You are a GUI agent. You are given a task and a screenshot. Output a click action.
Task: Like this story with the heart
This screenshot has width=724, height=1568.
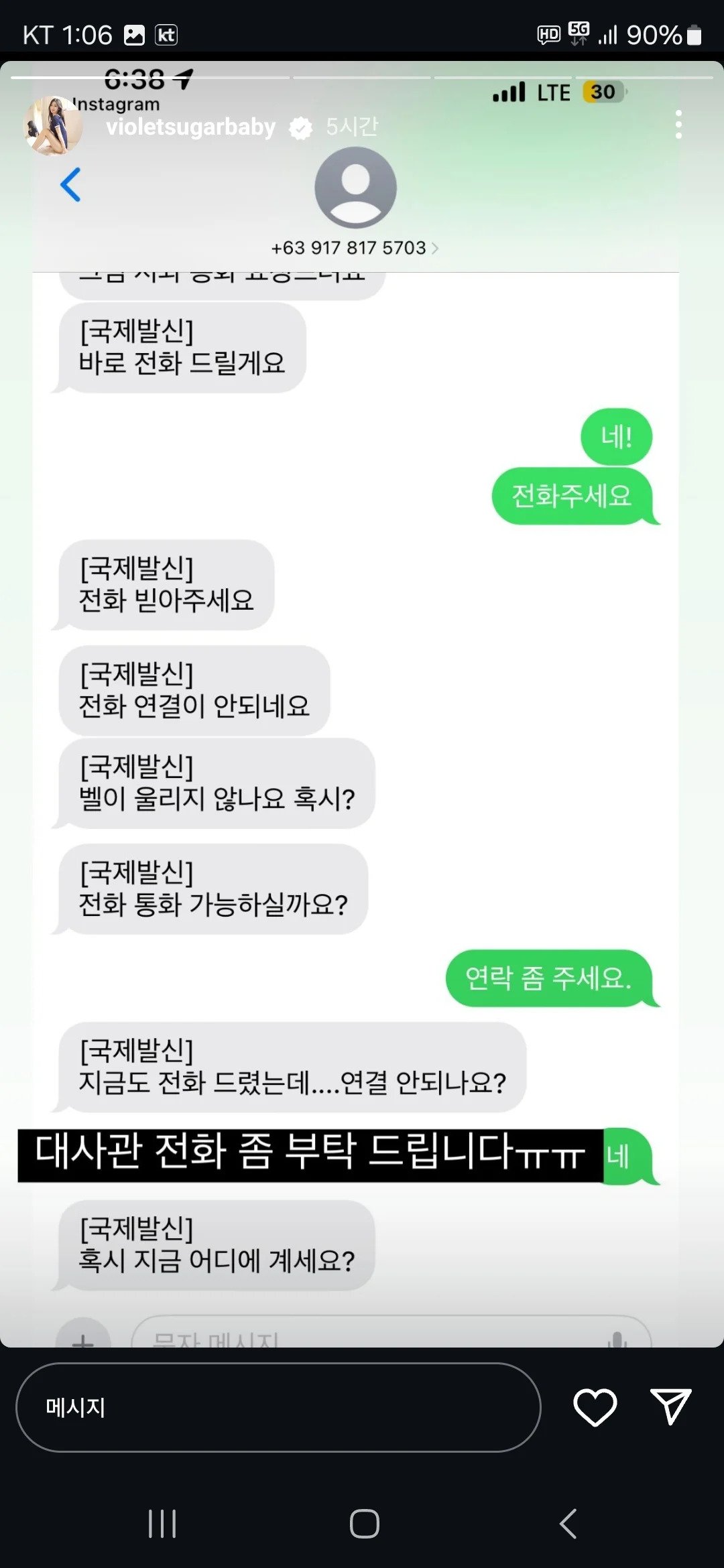(595, 1407)
